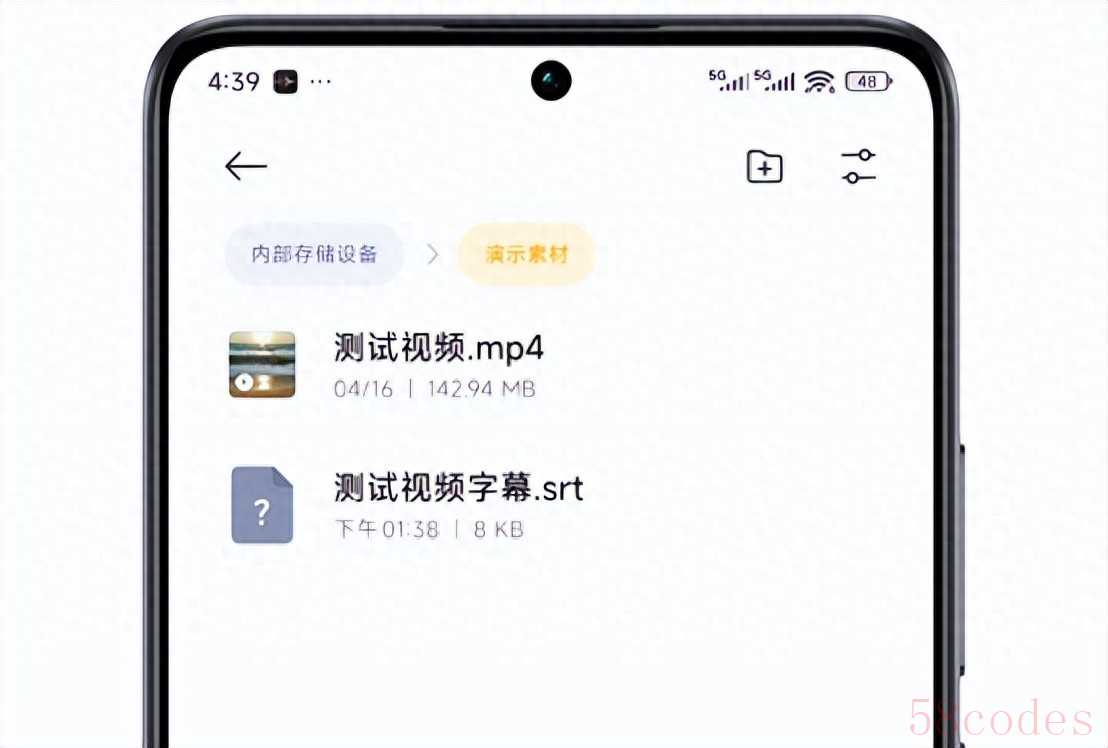This screenshot has height=748, width=1108.
Task: Create a new folder
Action: (764, 167)
